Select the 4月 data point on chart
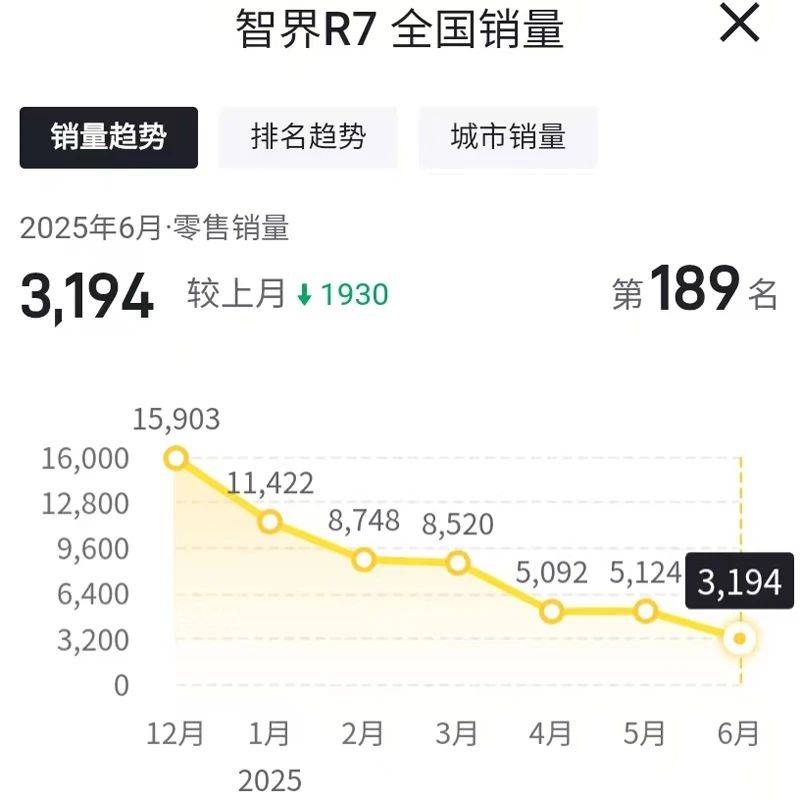 (551, 611)
